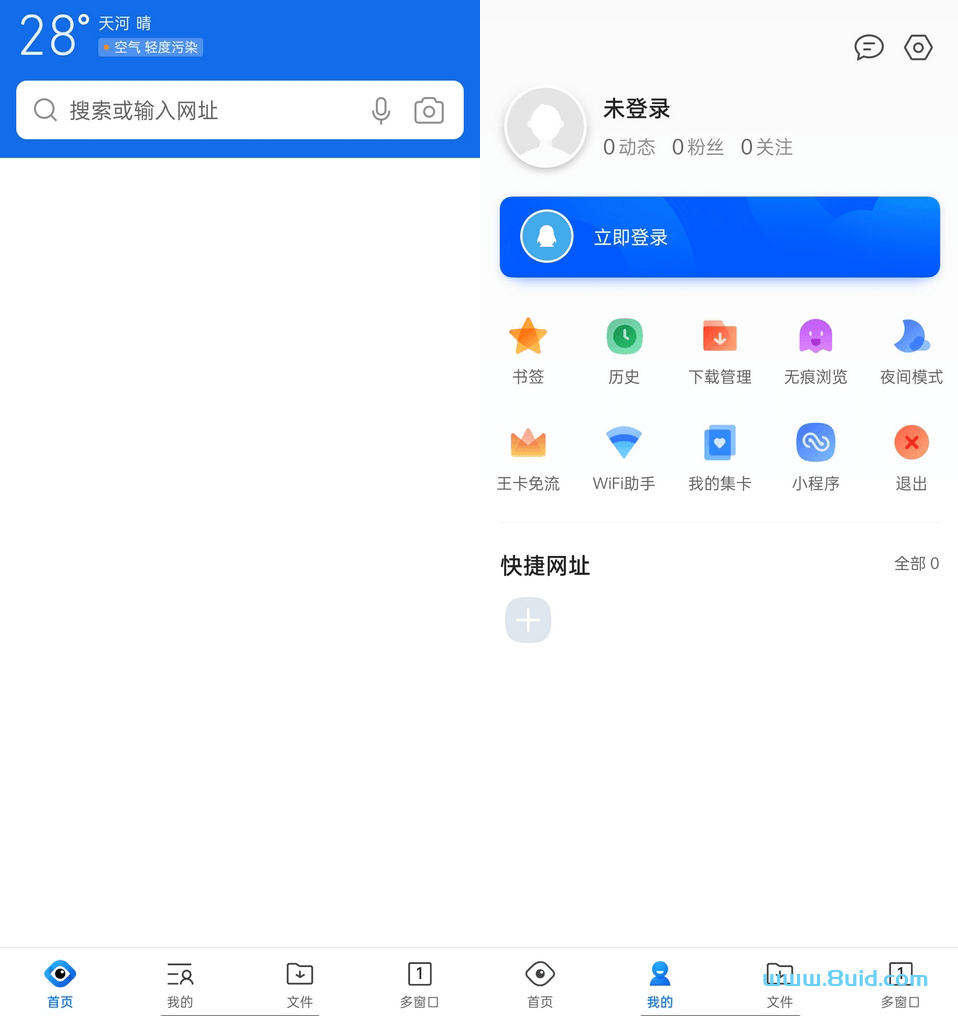Open settings via the hexagon icon
This screenshot has height=1016, width=958.
[x=918, y=47]
